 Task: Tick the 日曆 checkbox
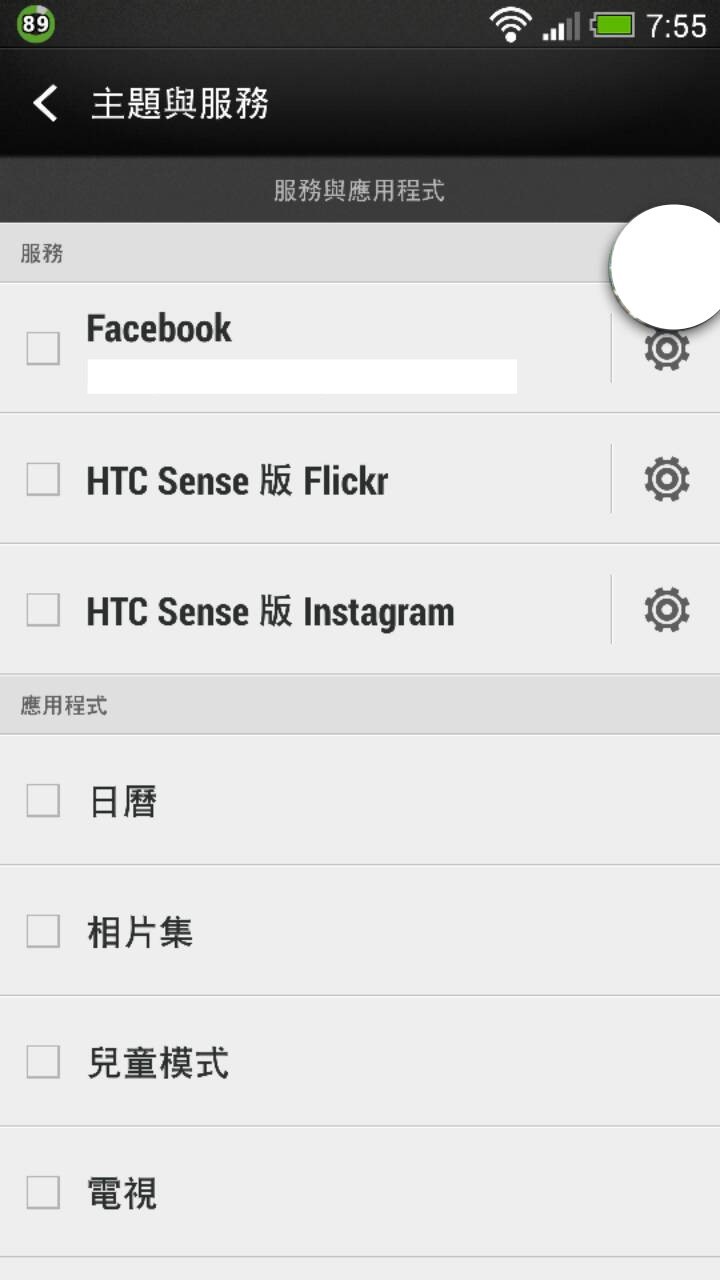tap(43, 800)
